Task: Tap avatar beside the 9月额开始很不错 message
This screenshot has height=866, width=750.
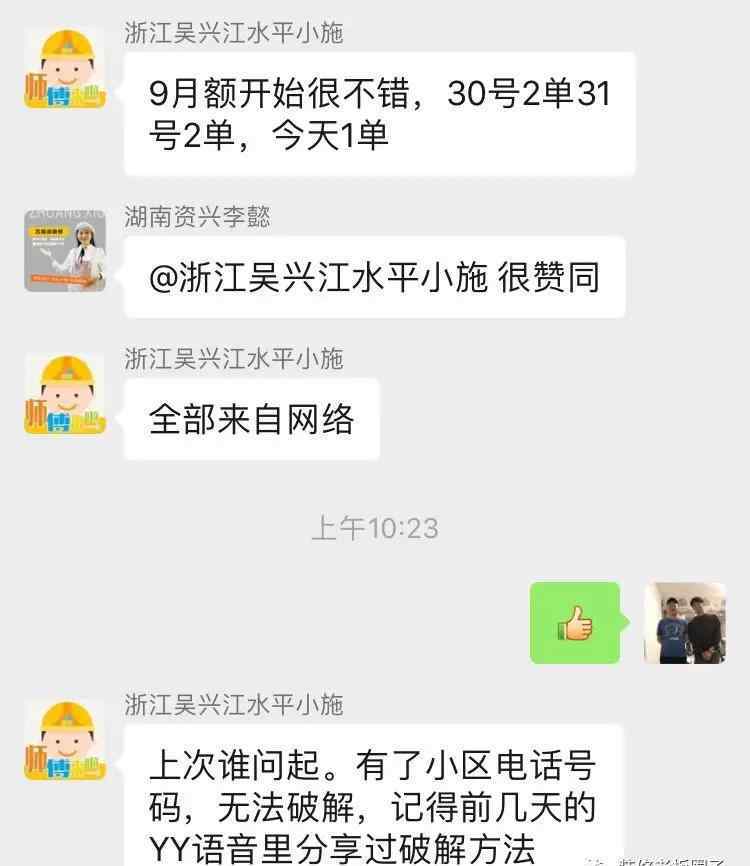Action: (x=65, y=68)
